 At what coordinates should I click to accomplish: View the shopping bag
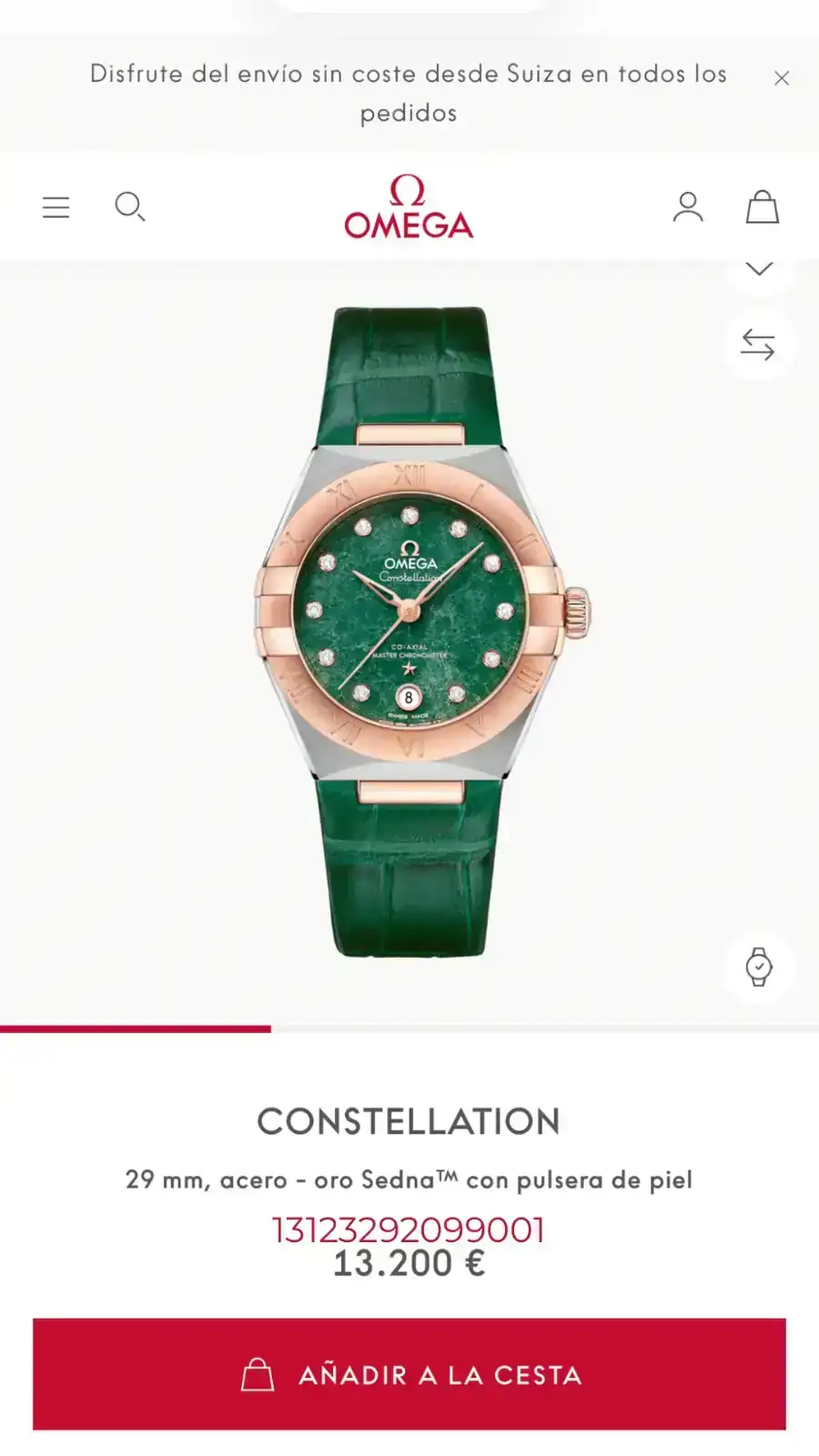click(x=763, y=207)
